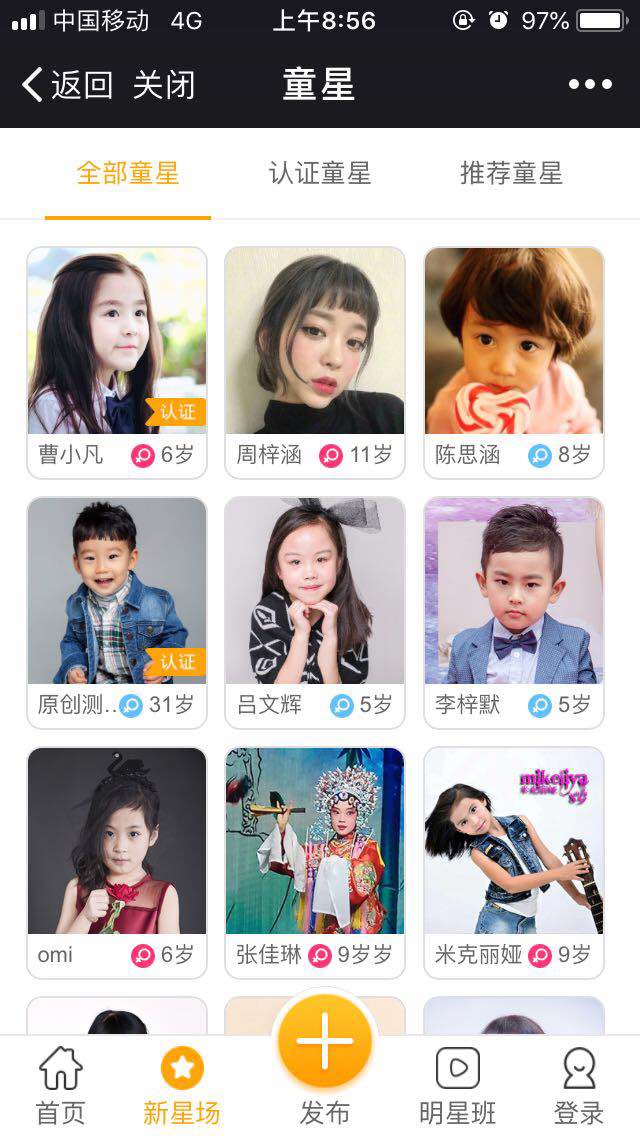Viewport: 640px width, 1136px height.
Task: Open the omi star card
Action: 117,862
